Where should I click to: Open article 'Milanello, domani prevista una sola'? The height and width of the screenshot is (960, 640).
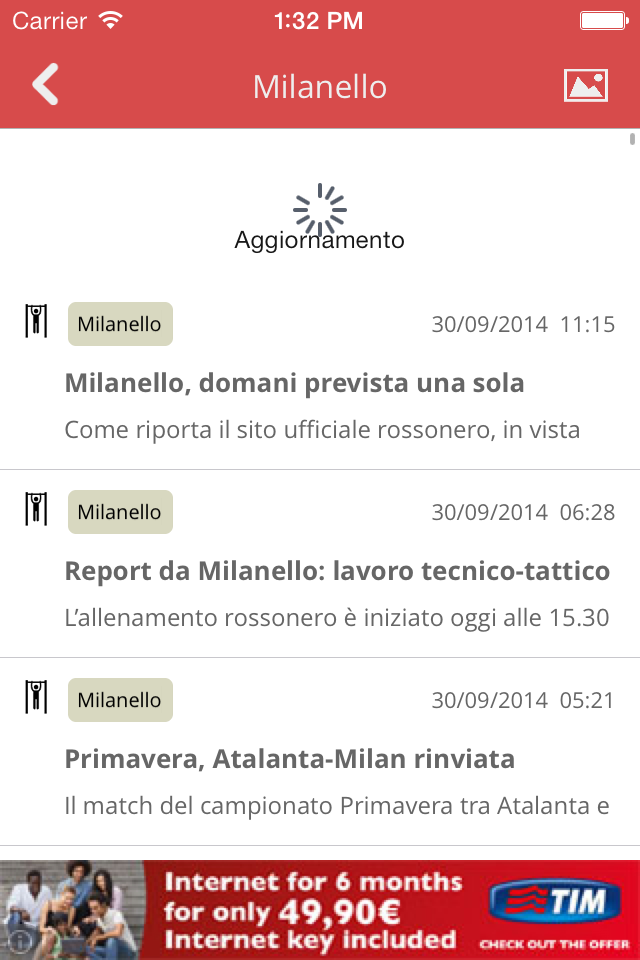(295, 383)
